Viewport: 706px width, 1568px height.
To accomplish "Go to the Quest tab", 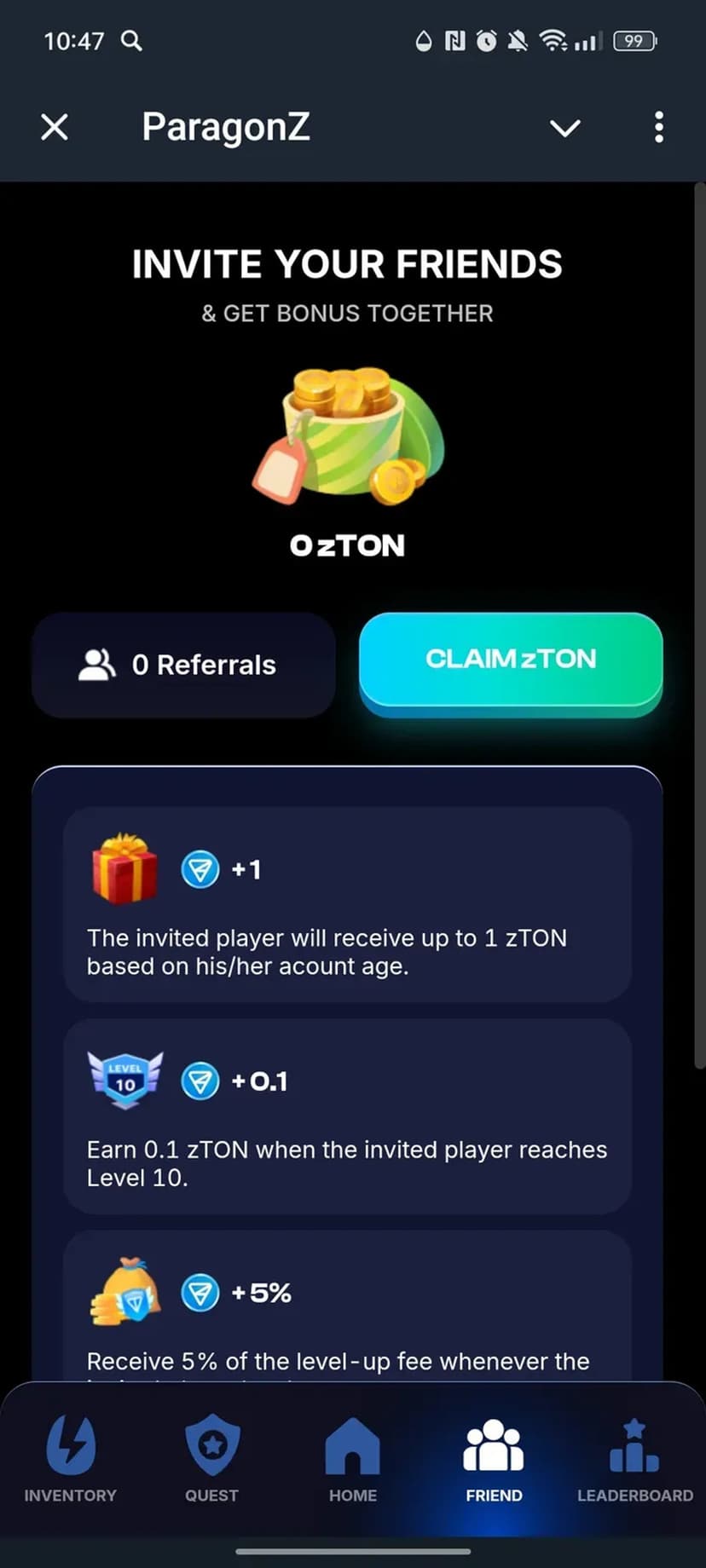I will coord(211,1459).
